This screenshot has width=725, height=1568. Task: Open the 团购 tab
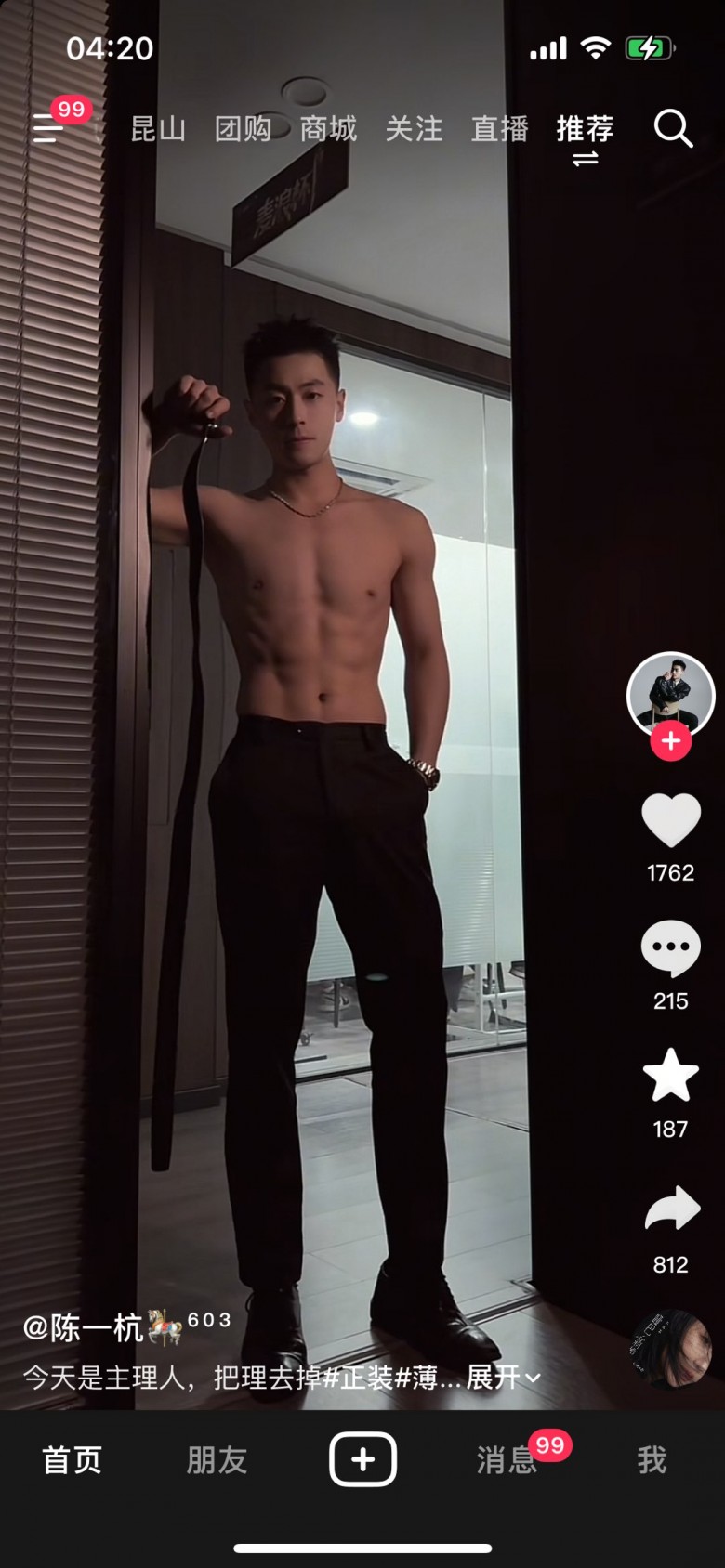pyautogui.click(x=243, y=129)
